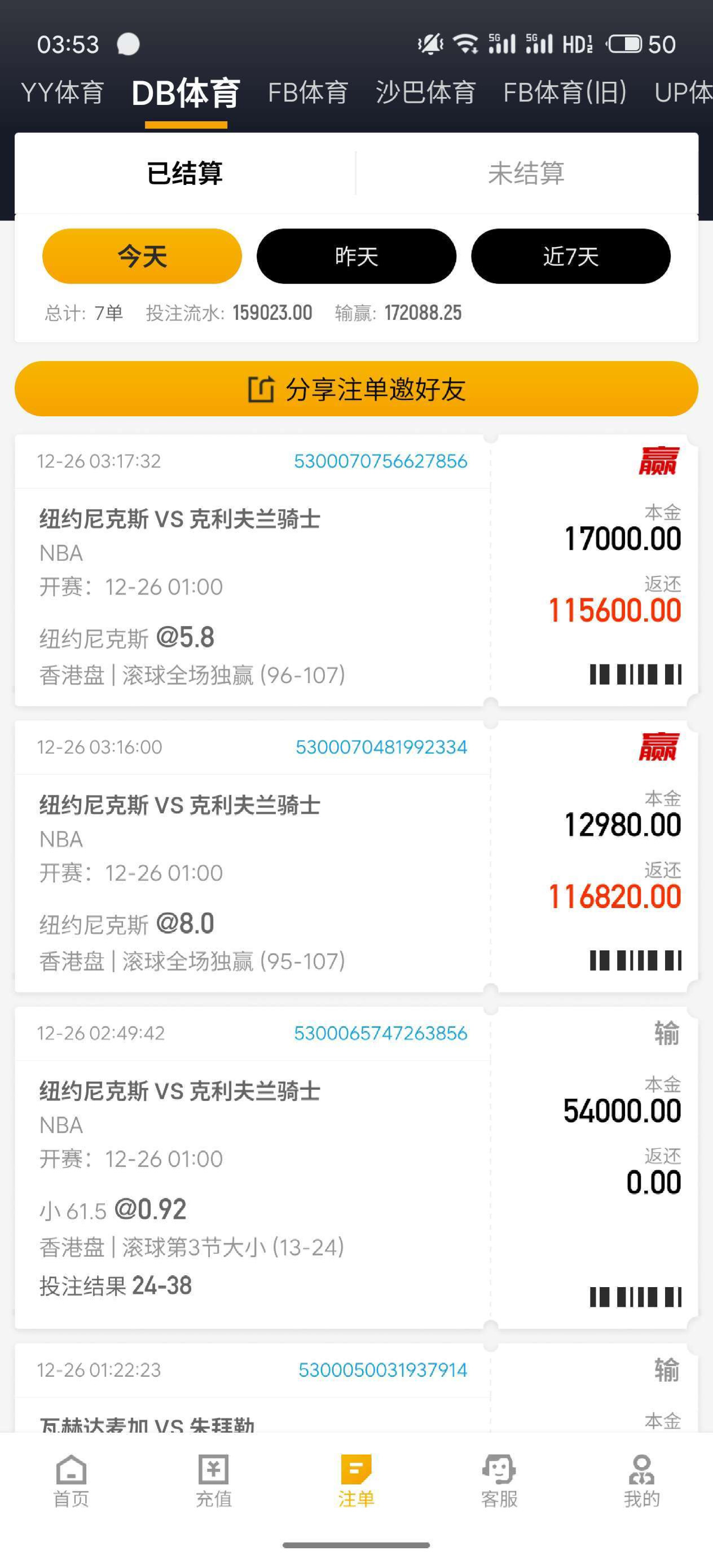Filter bets by 今天
The height and width of the screenshot is (1568, 713).
coord(142,256)
